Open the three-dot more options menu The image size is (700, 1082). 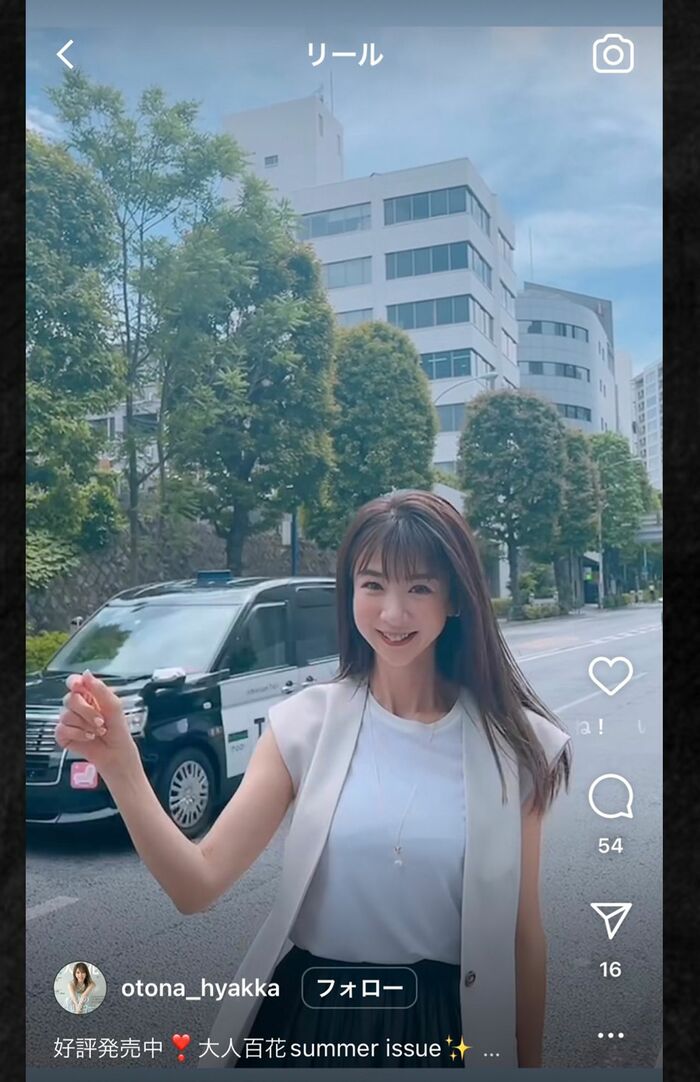(610, 1035)
